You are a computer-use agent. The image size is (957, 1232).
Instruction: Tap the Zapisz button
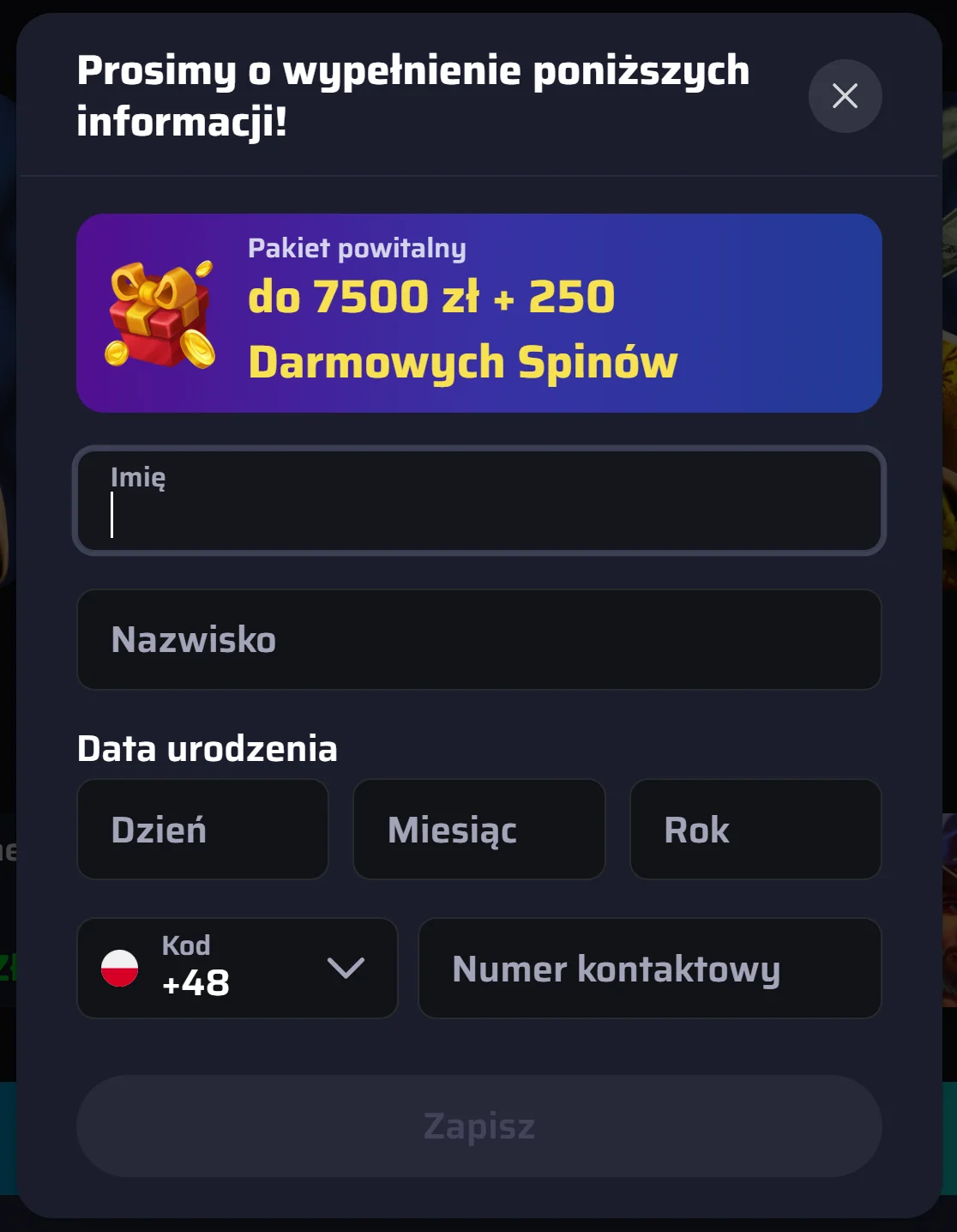click(478, 1126)
